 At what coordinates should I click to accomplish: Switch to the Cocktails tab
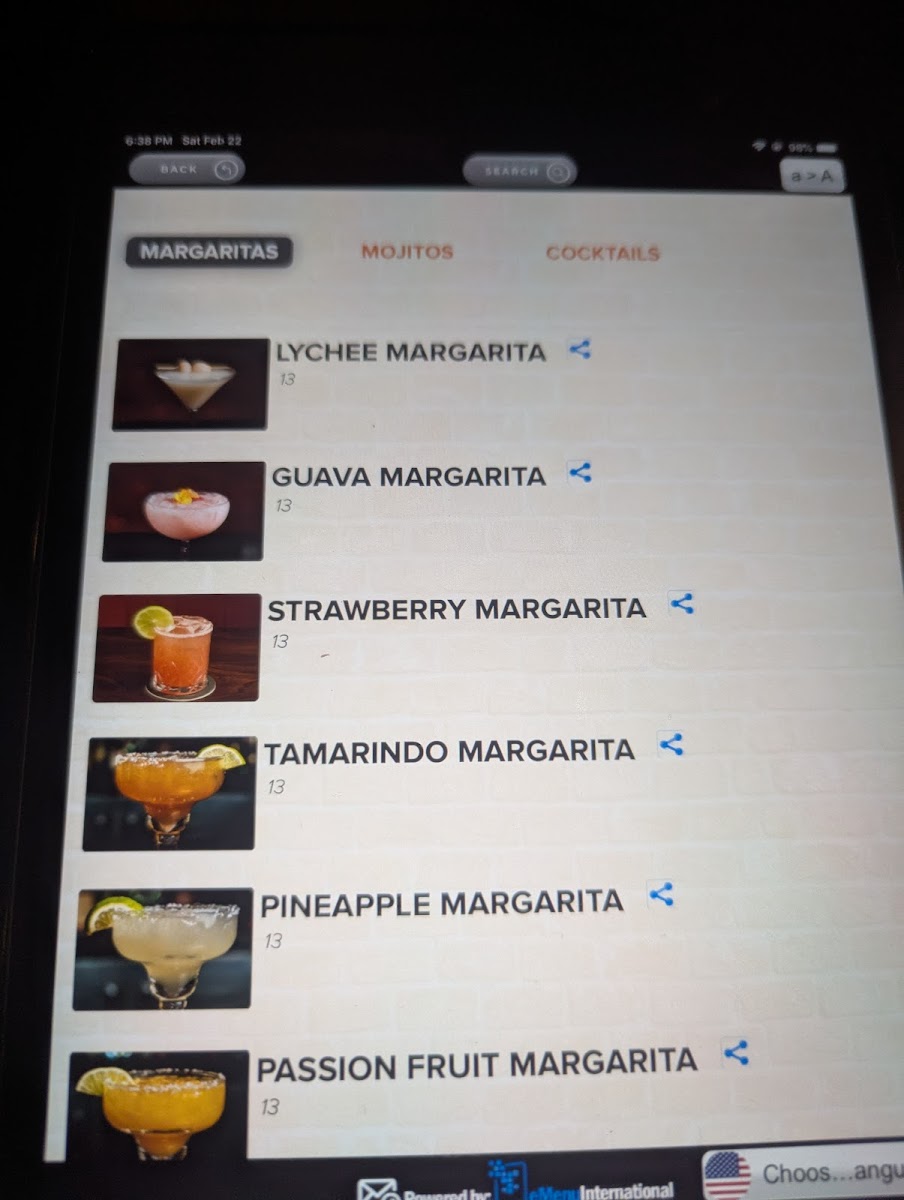coord(603,253)
